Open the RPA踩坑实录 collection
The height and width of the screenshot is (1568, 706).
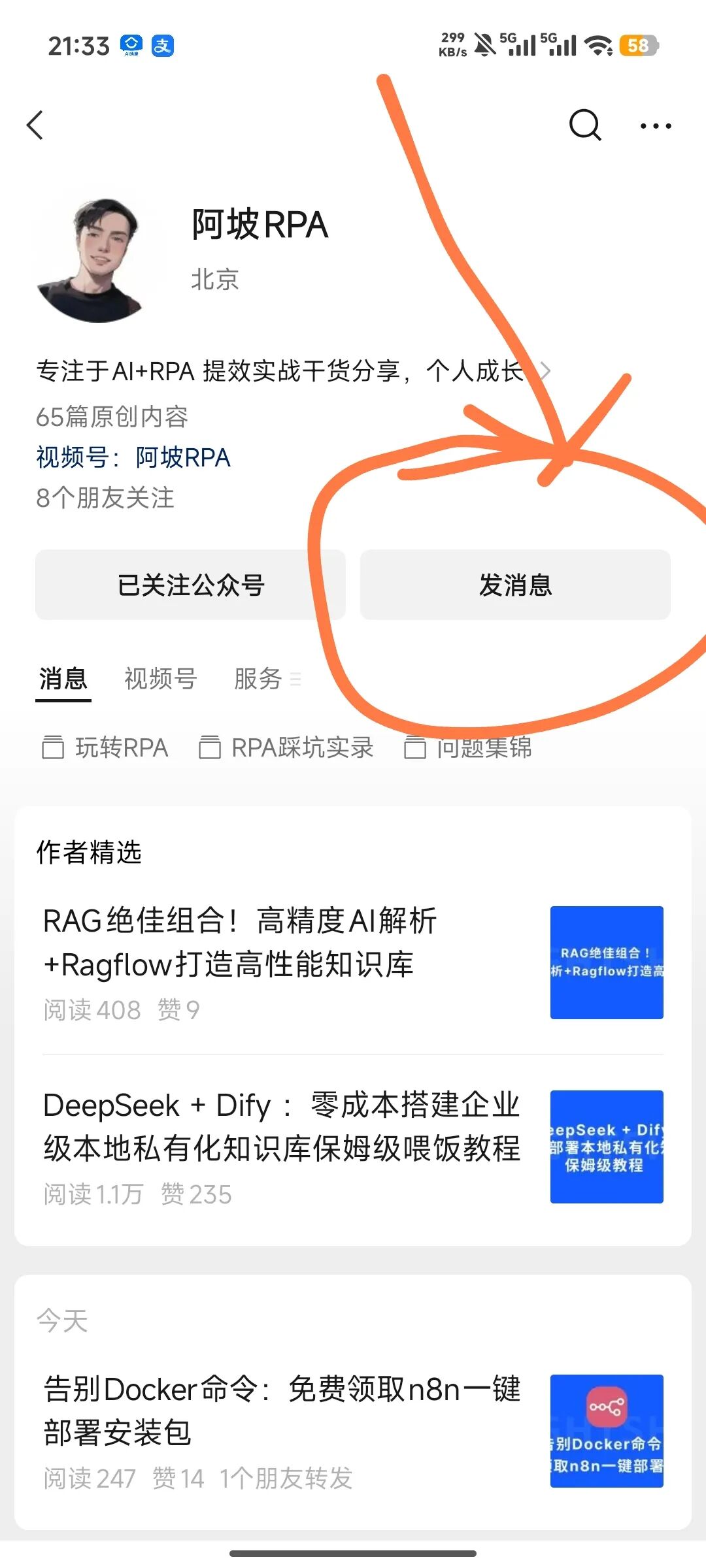click(x=286, y=747)
